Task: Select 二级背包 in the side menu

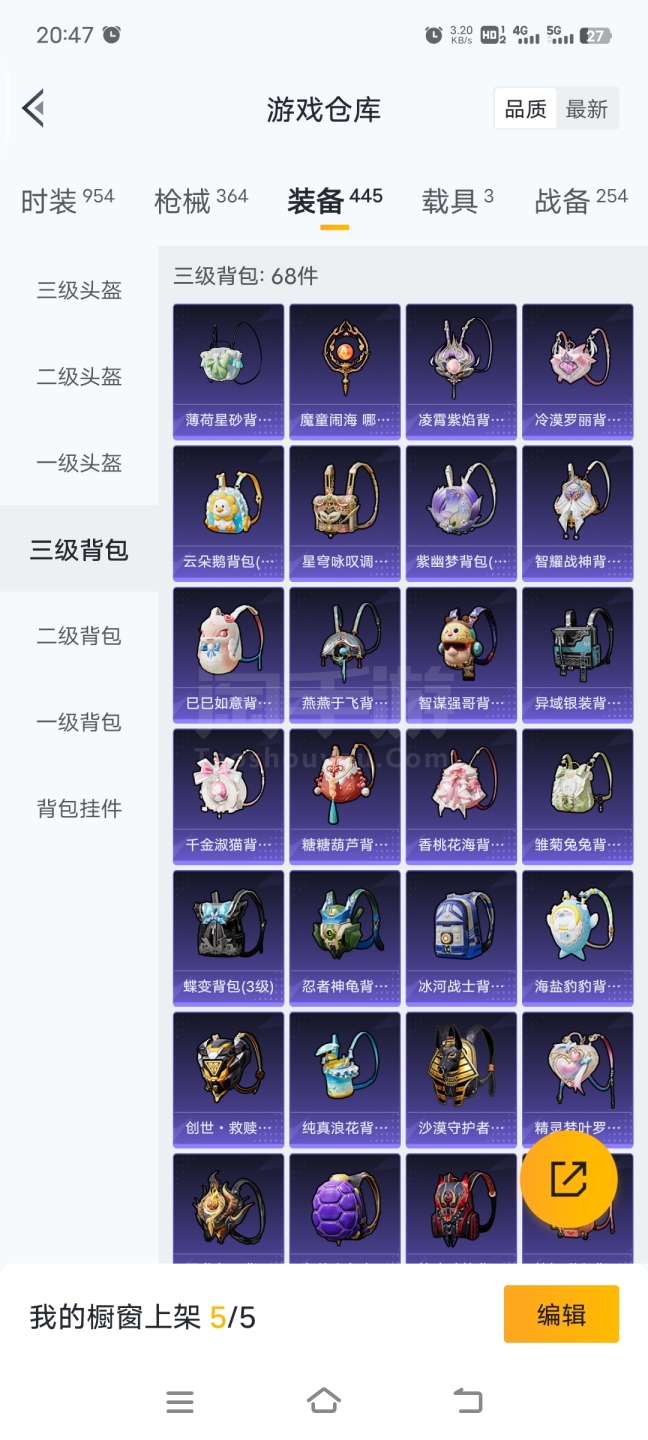Action: [x=79, y=636]
